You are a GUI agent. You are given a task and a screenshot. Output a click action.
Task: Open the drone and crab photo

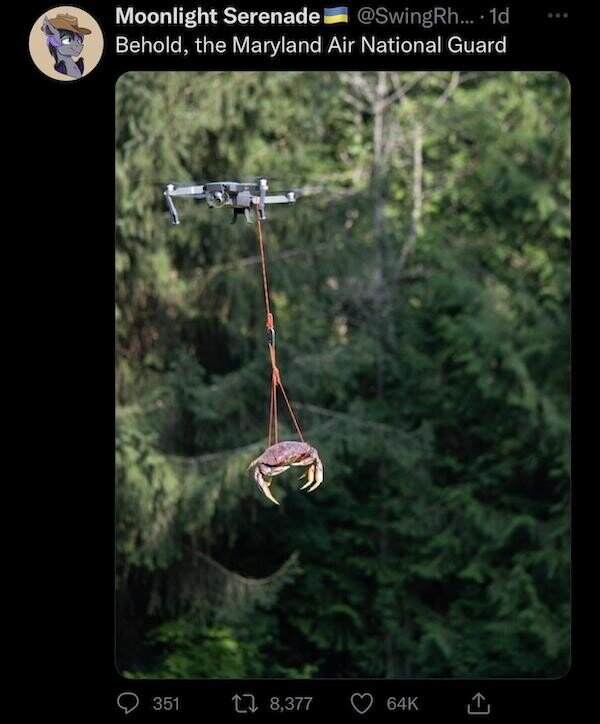342,375
